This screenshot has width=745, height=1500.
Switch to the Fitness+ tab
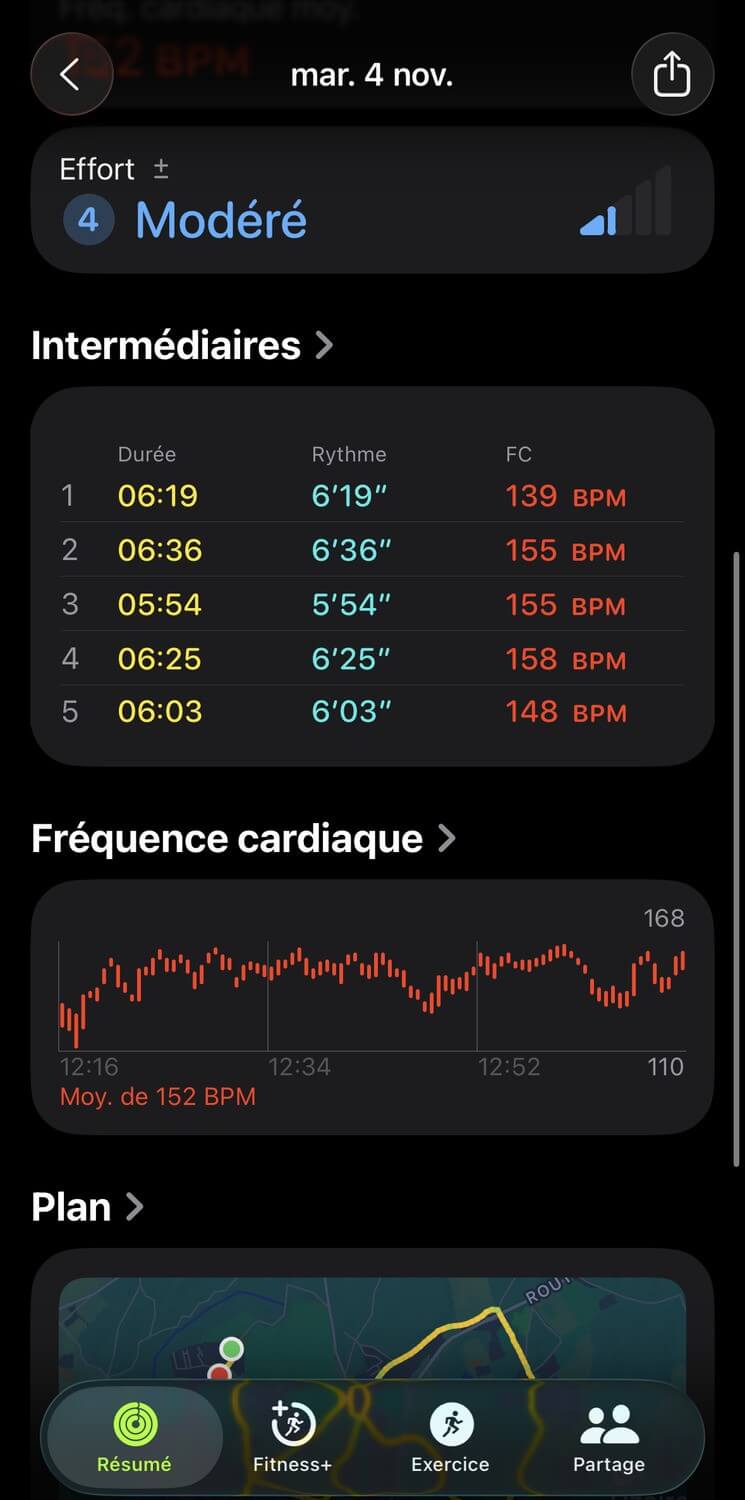(x=292, y=1438)
